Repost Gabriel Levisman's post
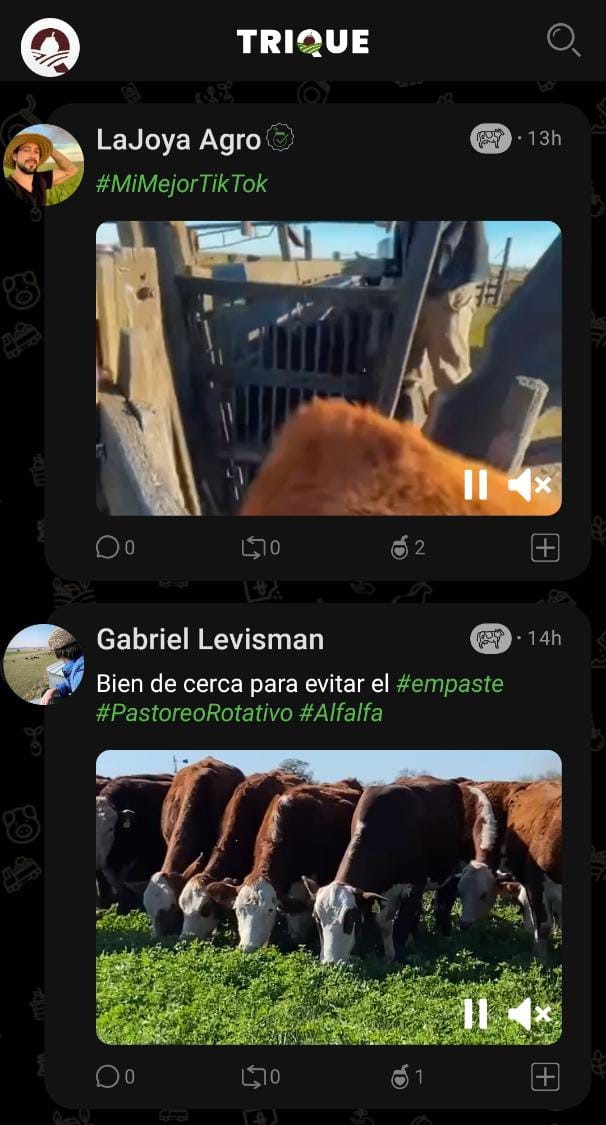Screen dimensions: 606x1125 pyautogui.click(x=254, y=1077)
